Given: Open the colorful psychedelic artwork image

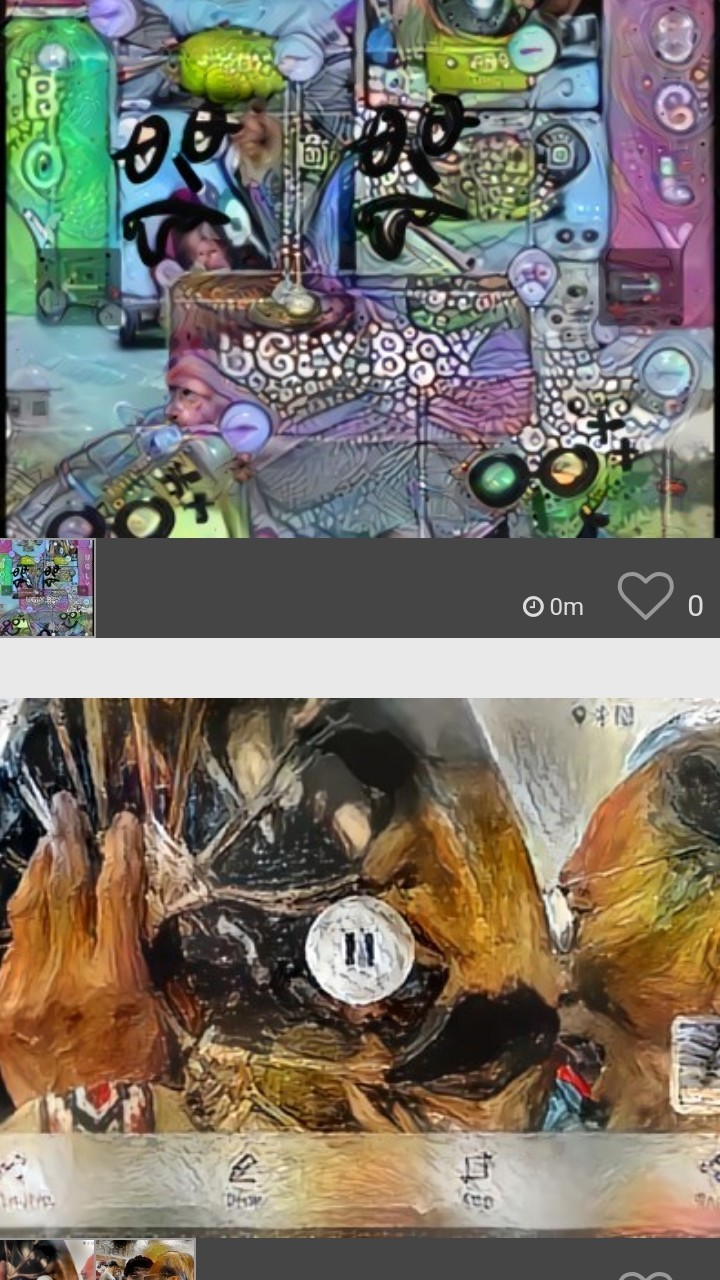Looking at the screenshot, I should pyautogui.click(x=360, y=268).
